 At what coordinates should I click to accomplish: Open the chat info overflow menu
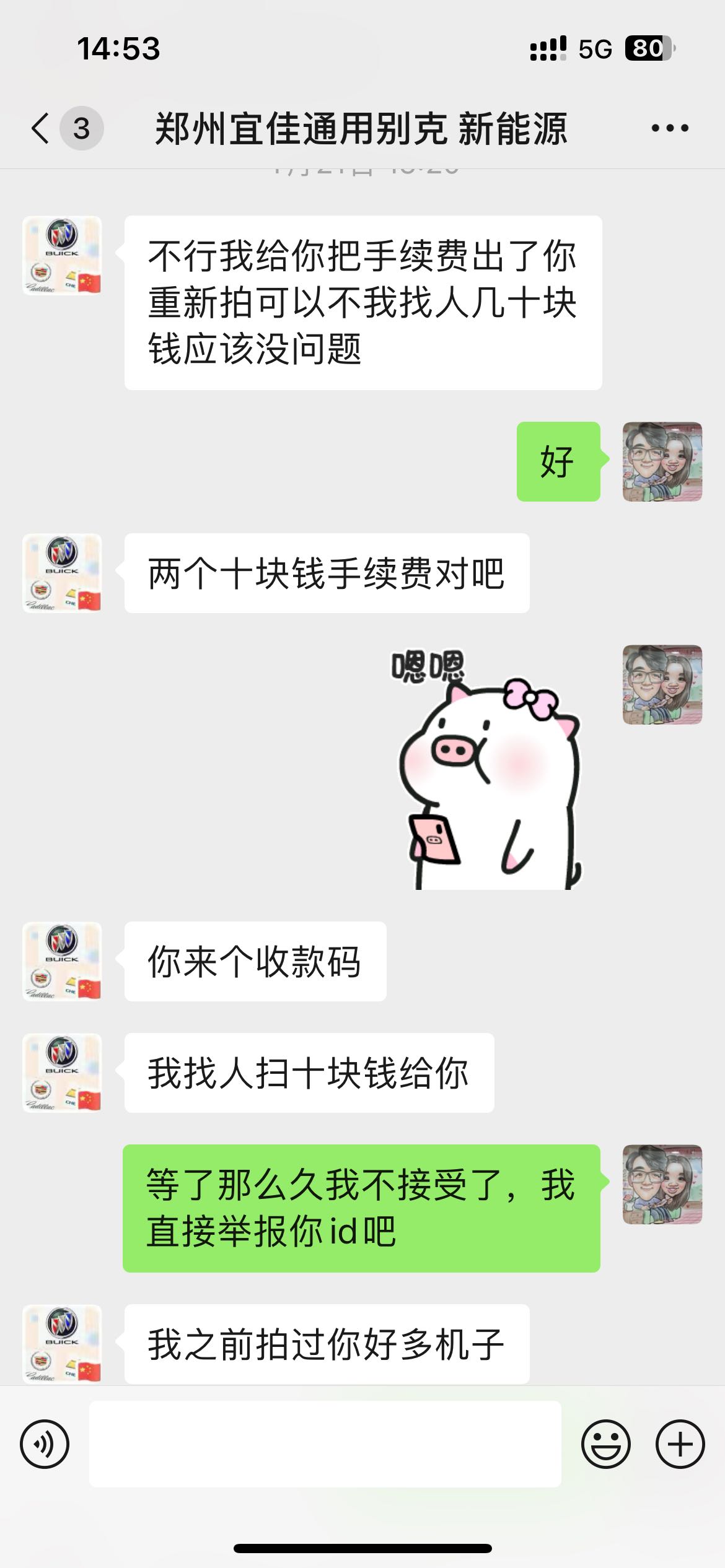[x=669, y=128]
